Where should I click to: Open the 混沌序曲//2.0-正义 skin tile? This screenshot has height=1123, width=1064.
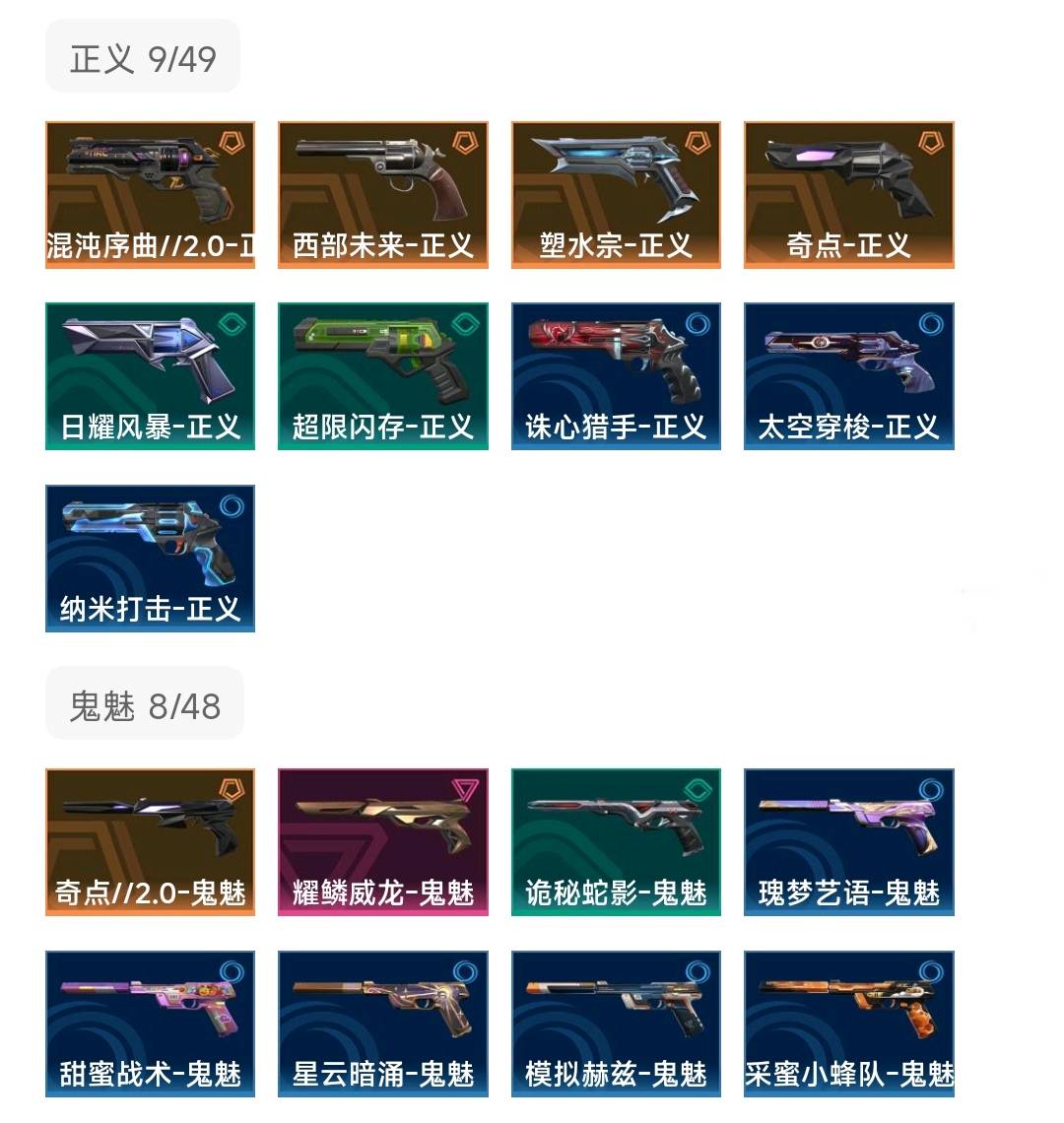click(150, 194)
